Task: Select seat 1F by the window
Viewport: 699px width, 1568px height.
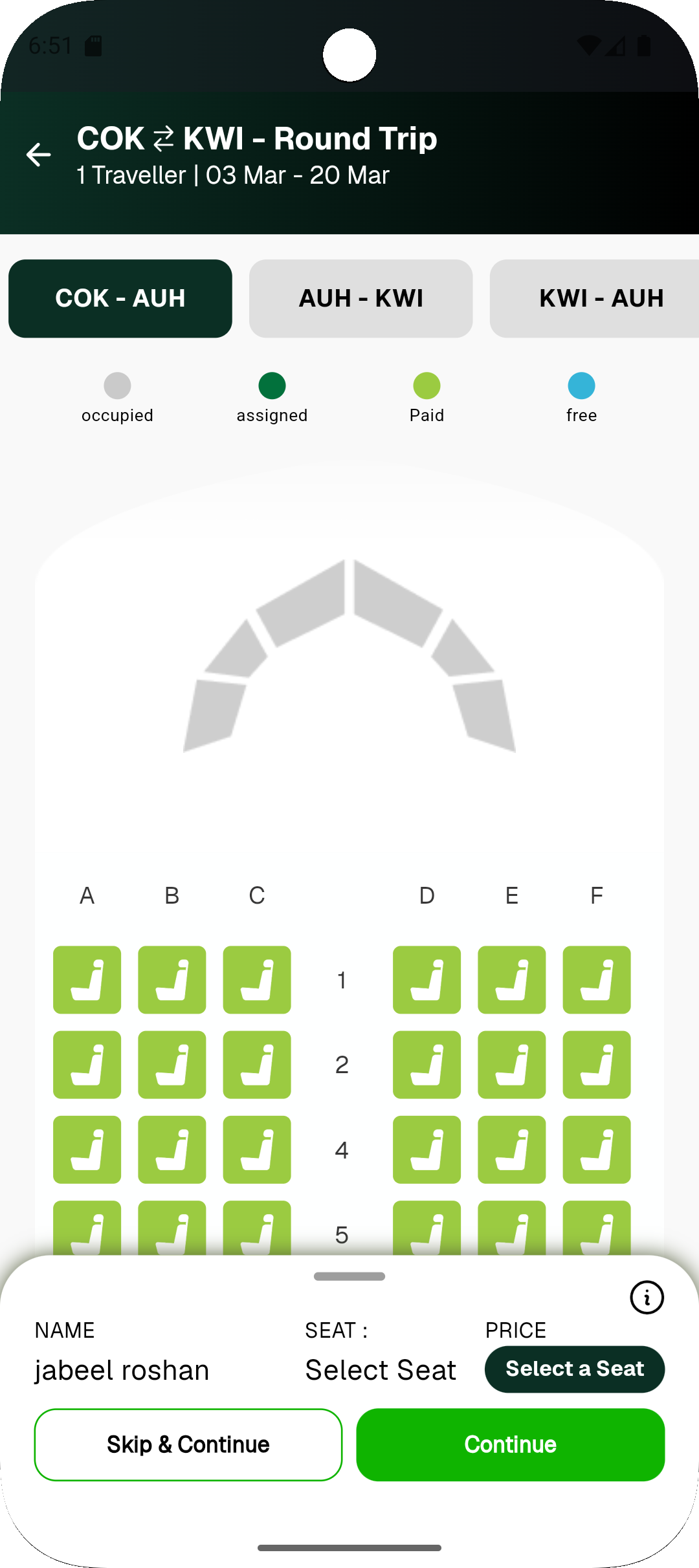Action: (596, 979)
